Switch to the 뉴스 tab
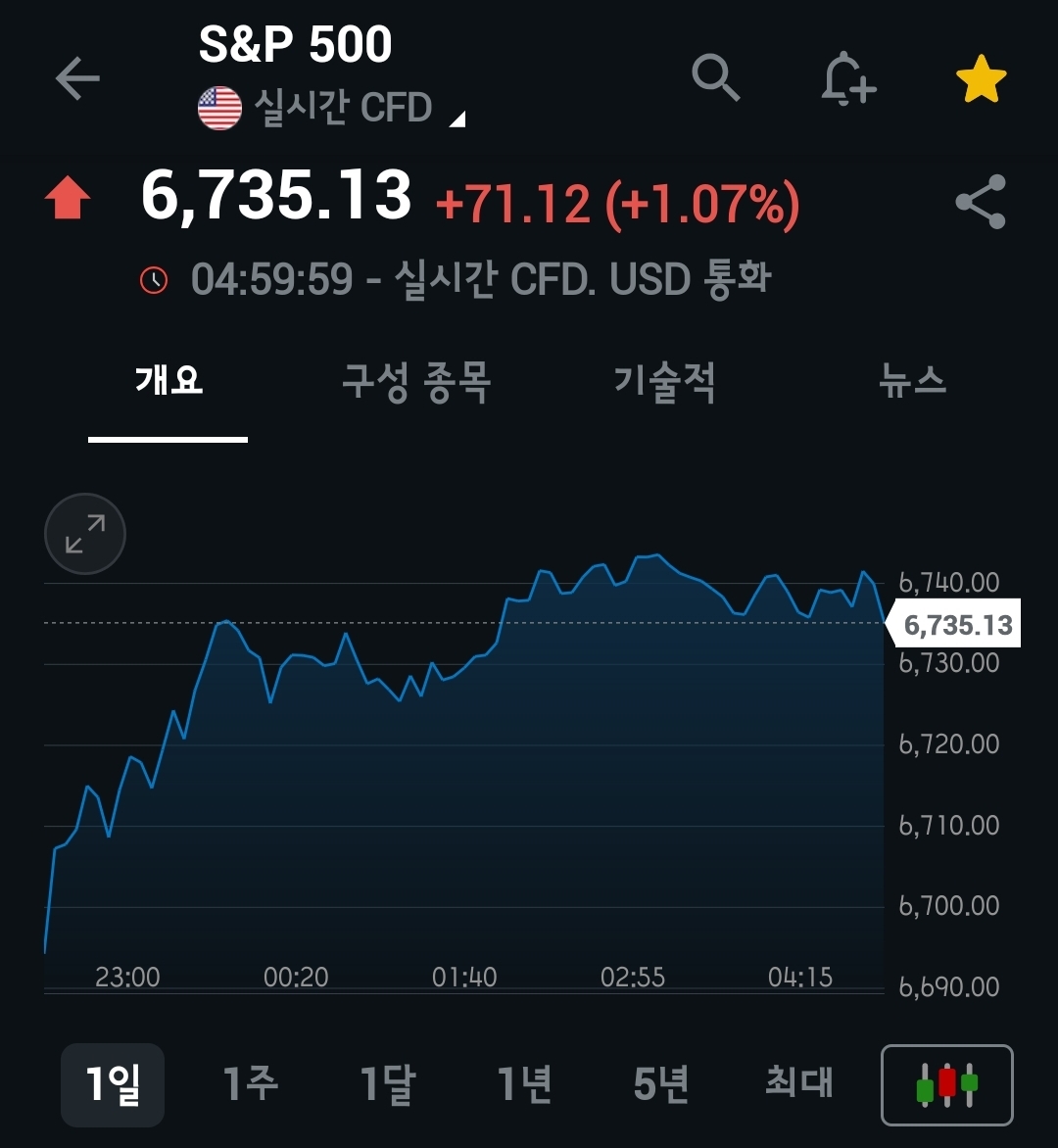 (912, 381)
